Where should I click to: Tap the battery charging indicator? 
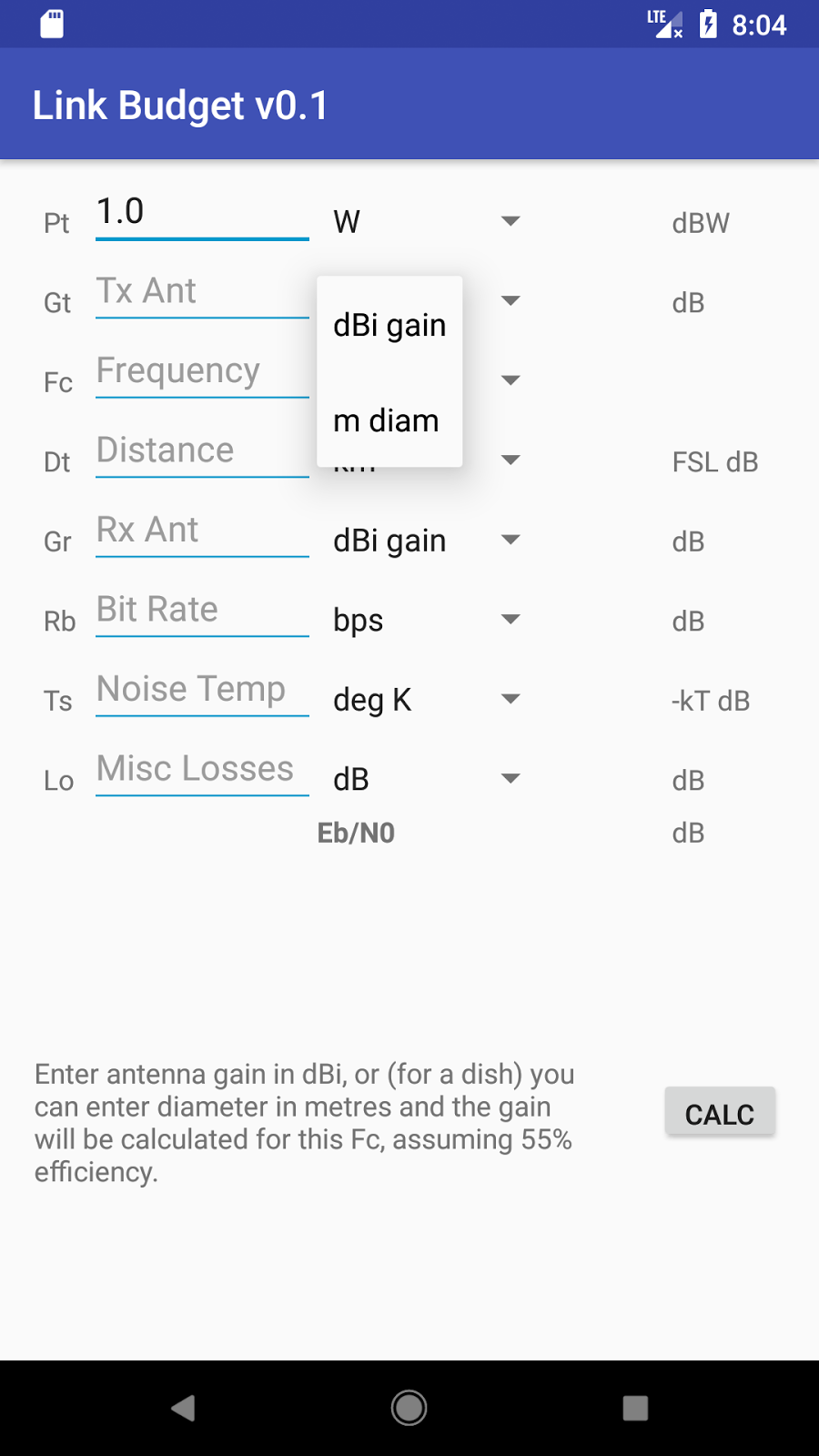tap(709, 25)
